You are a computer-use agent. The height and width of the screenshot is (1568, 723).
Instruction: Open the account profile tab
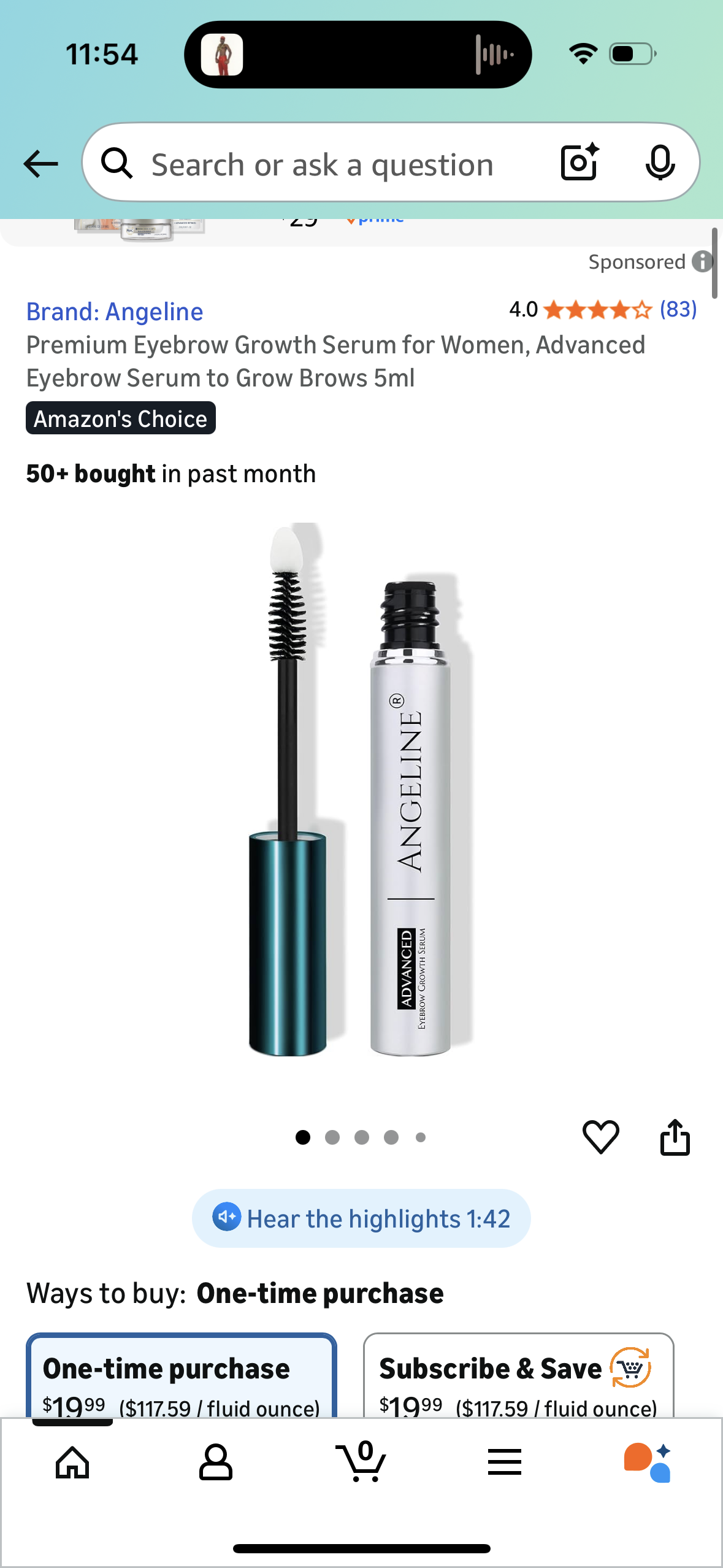[x=216, y=1462]
